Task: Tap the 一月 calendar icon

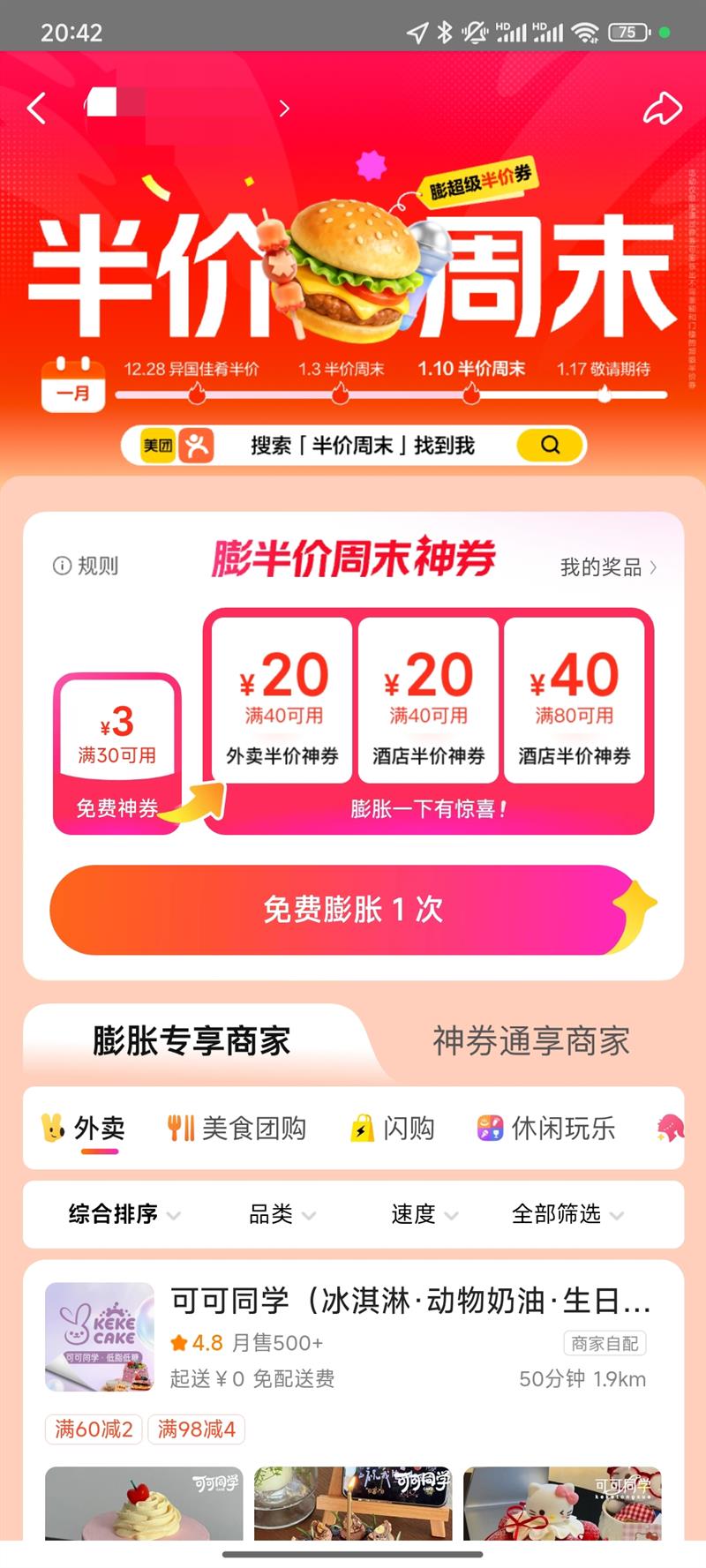Action: [x=74, y=388]
